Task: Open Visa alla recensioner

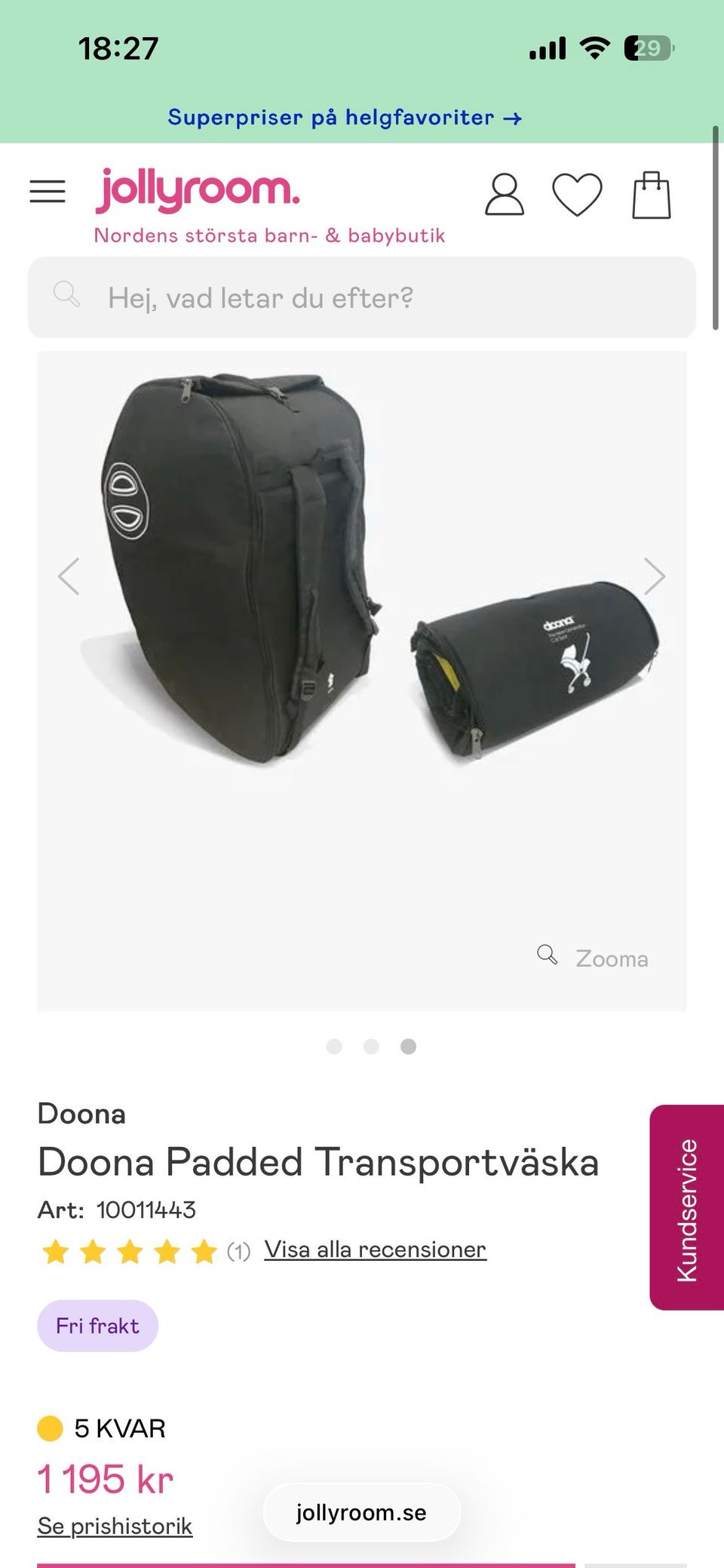Action: (x=375, y=1250)
